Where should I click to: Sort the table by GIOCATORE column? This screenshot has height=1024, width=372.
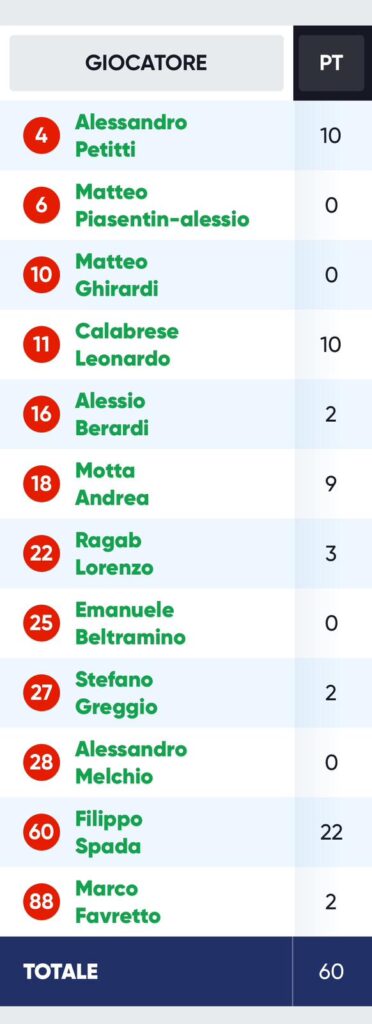pos(146,63)
